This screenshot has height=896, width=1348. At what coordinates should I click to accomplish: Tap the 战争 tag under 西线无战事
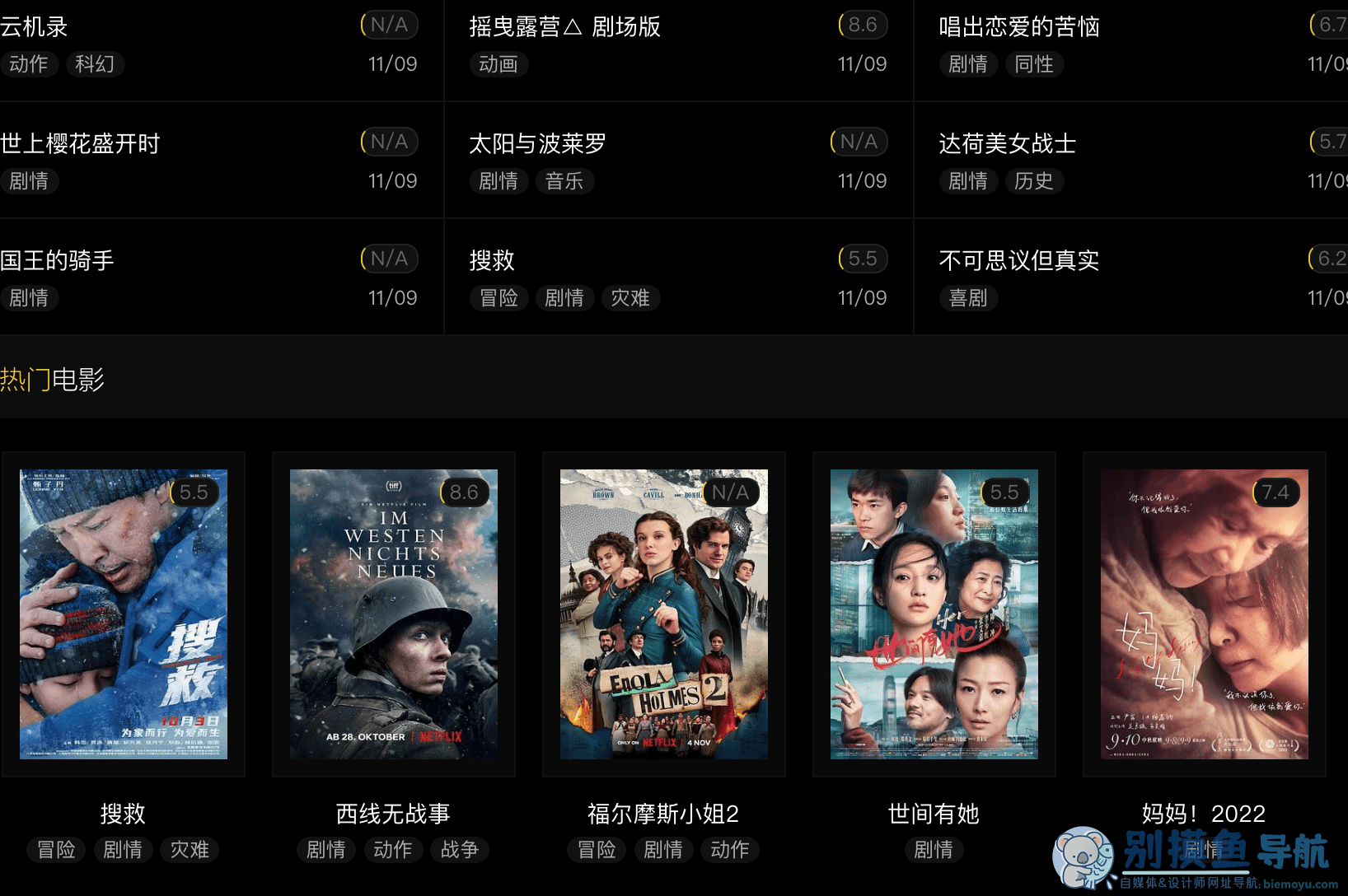[460, 849]
